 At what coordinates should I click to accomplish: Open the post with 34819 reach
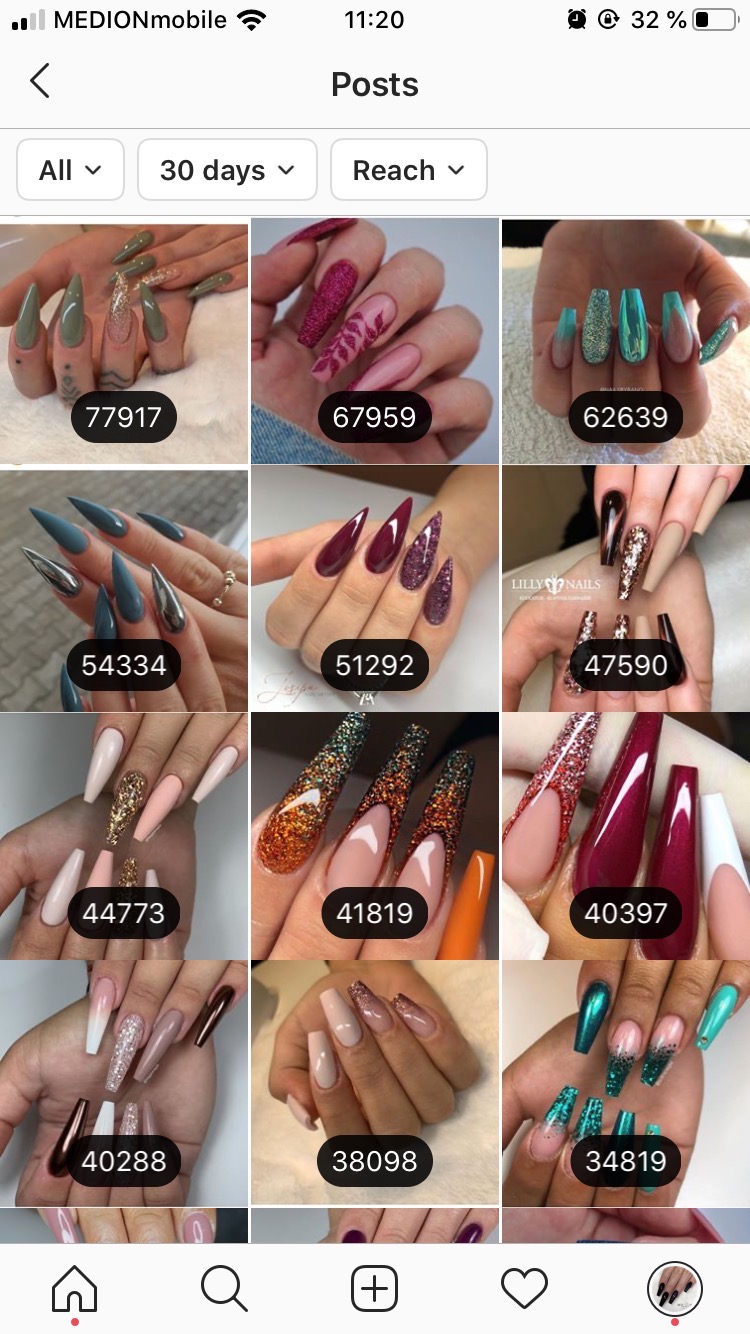pos(626,1084)
